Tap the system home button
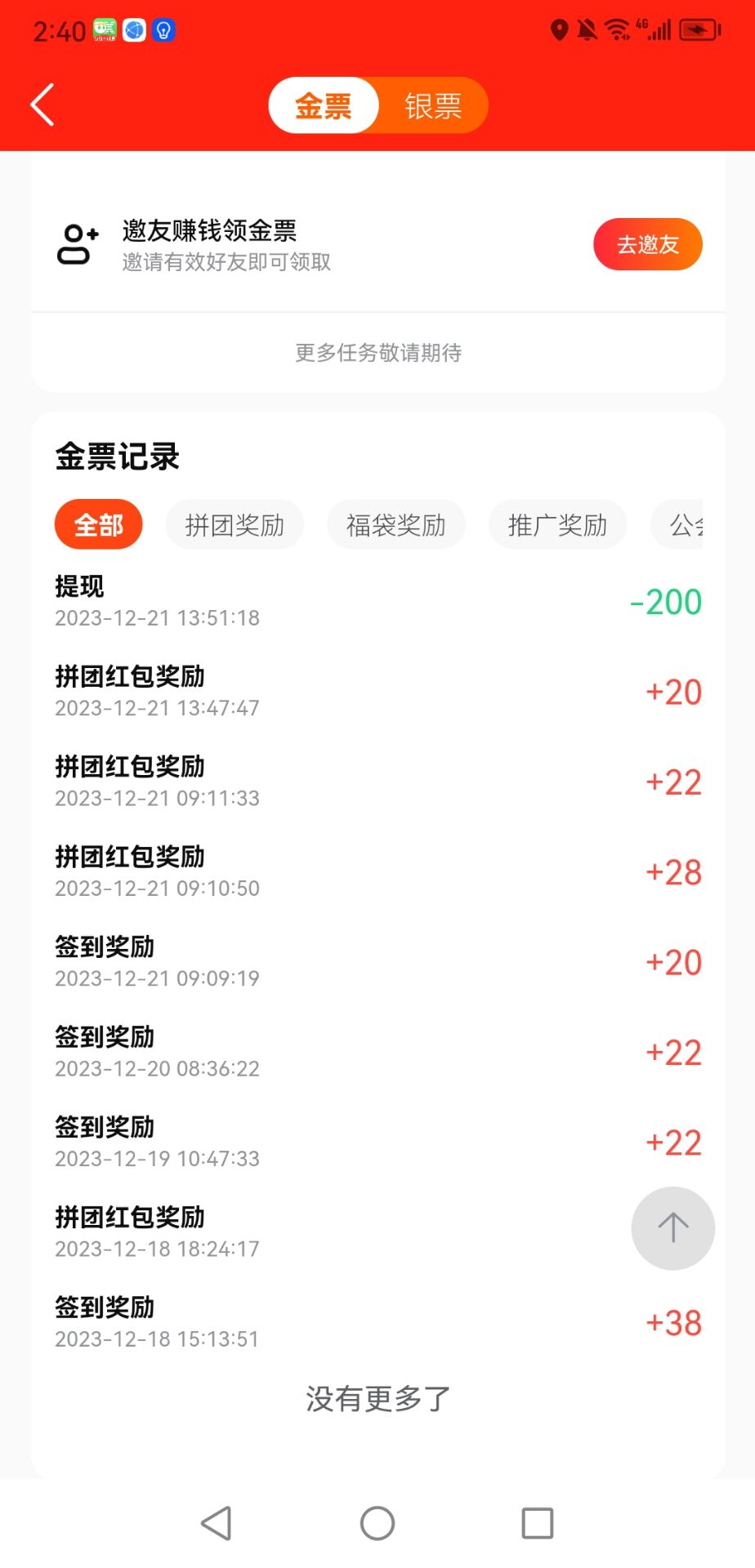 click(x=377, y=1523)
